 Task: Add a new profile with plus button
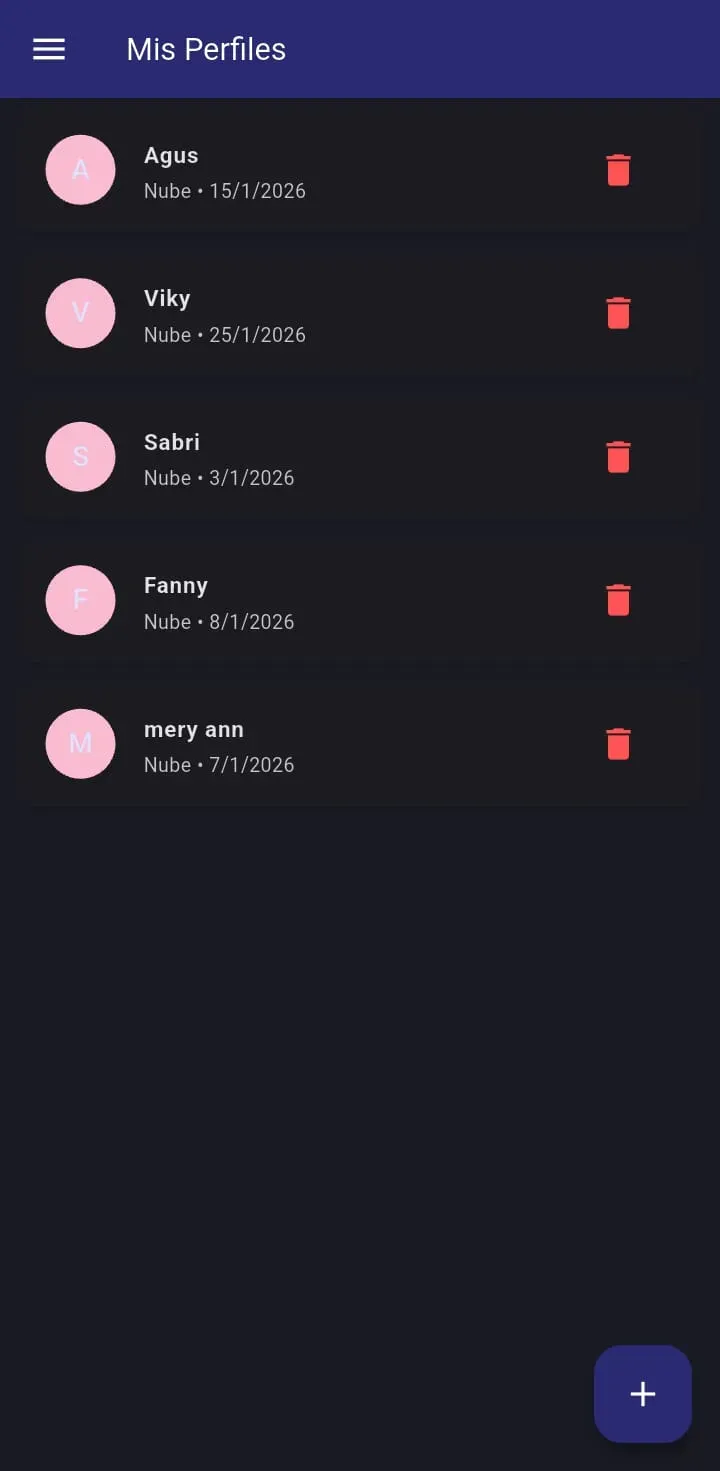(642, 1394)
